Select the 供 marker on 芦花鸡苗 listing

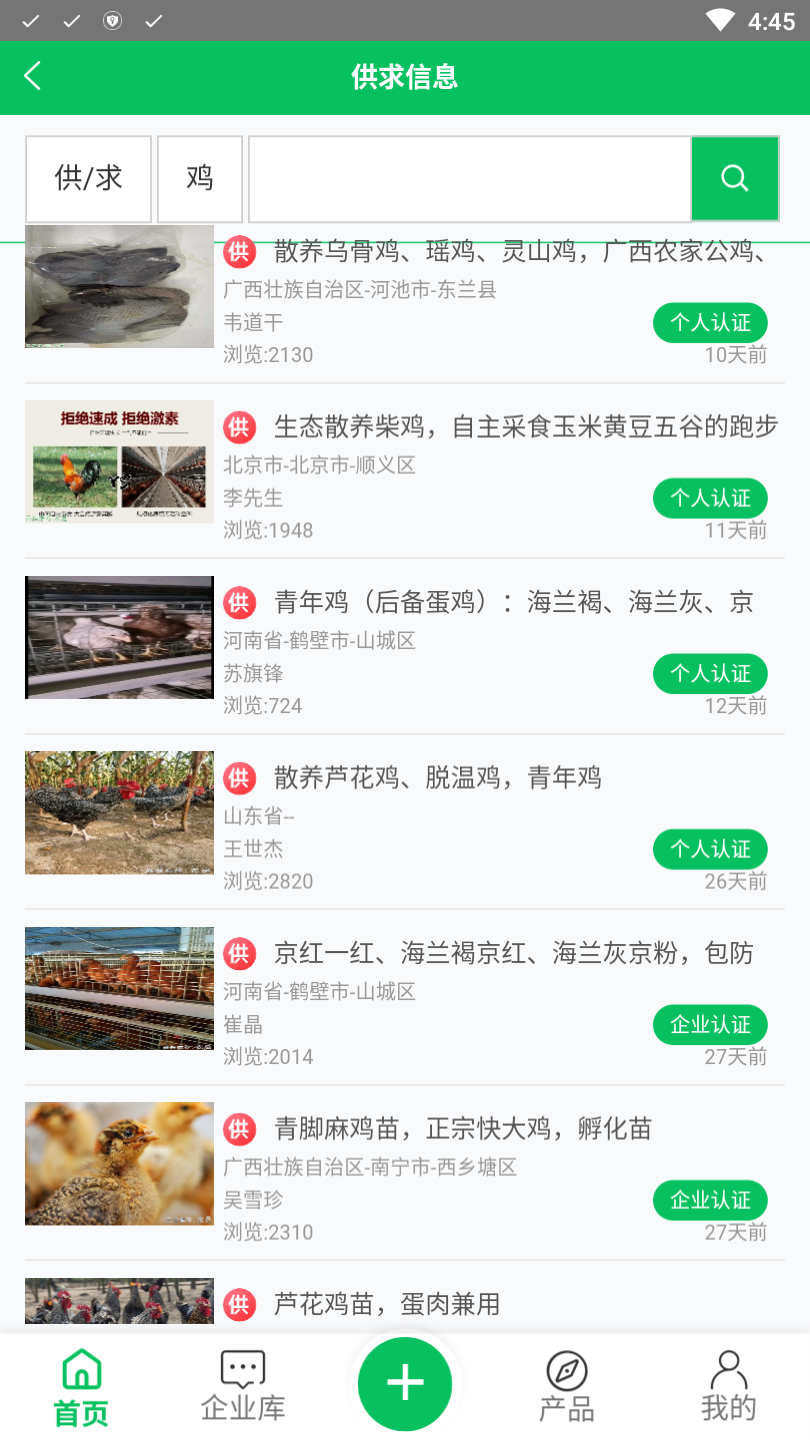coord(240,1305)
